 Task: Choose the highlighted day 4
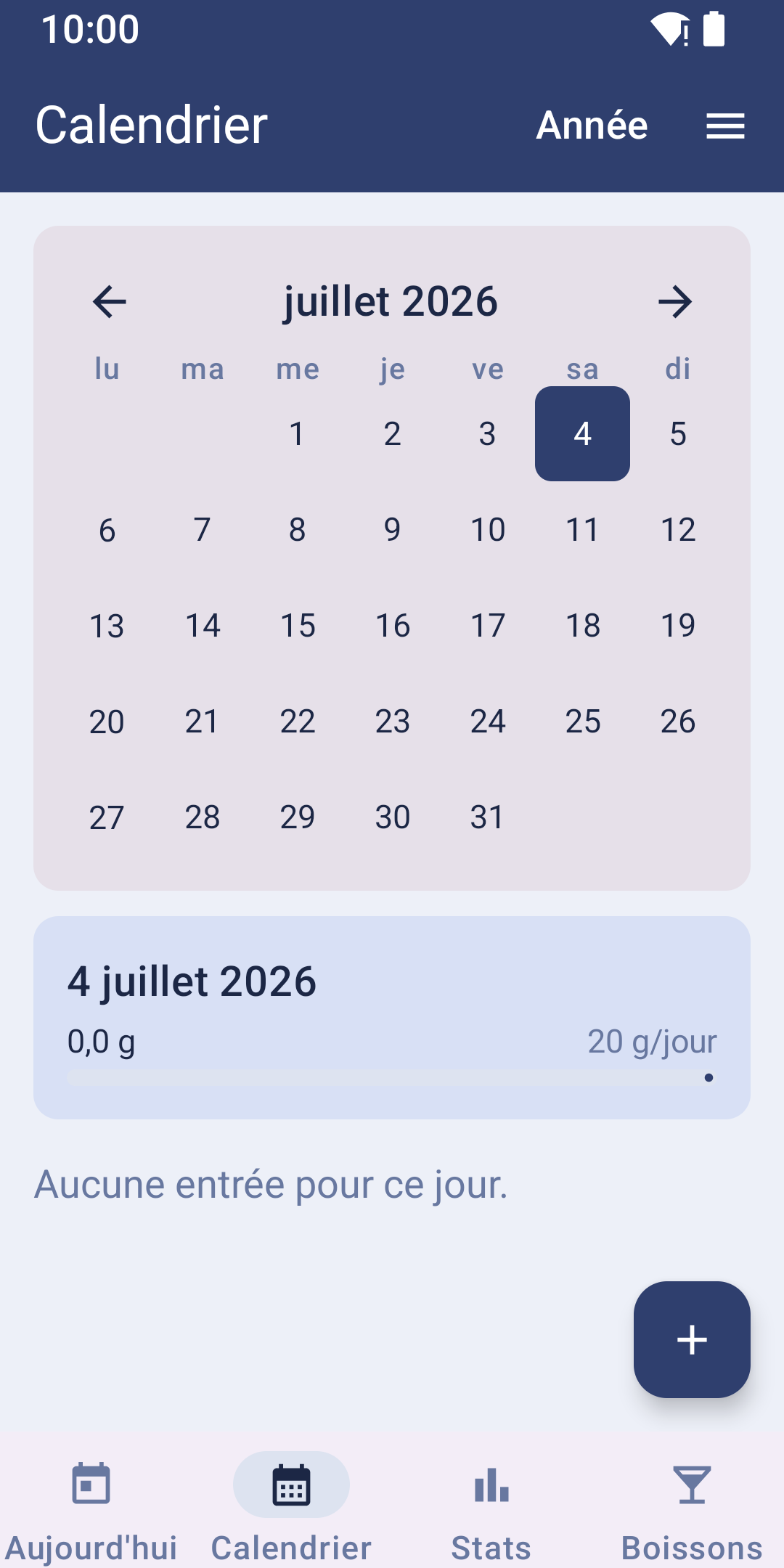pos(582,434)
